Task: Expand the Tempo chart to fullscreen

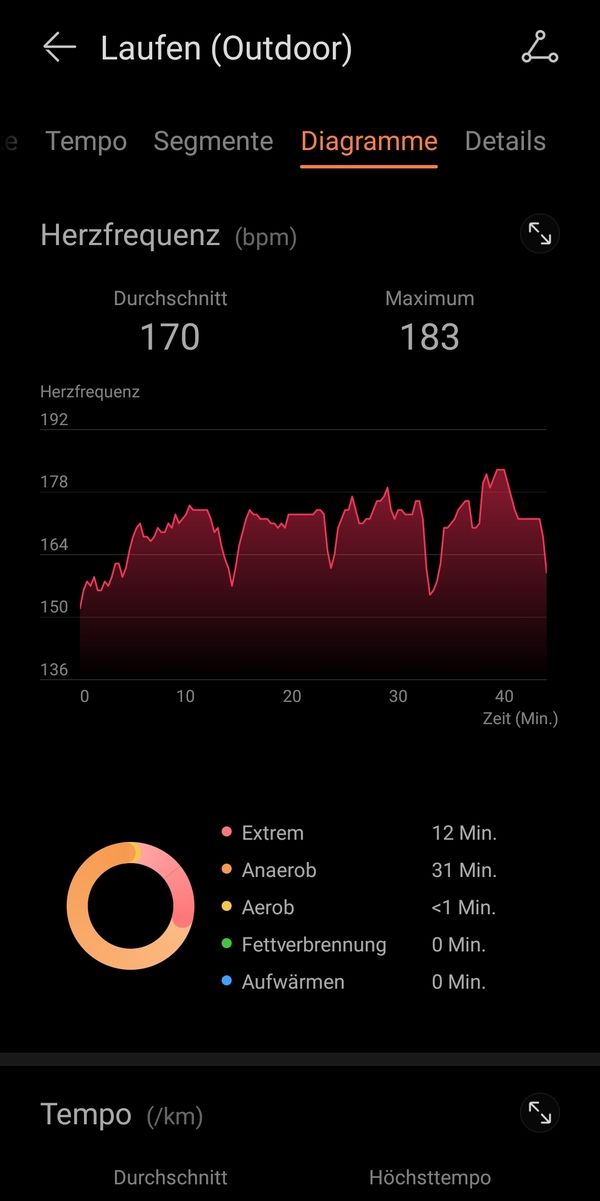Action: pyautogui.click(x=540, y=1113)
